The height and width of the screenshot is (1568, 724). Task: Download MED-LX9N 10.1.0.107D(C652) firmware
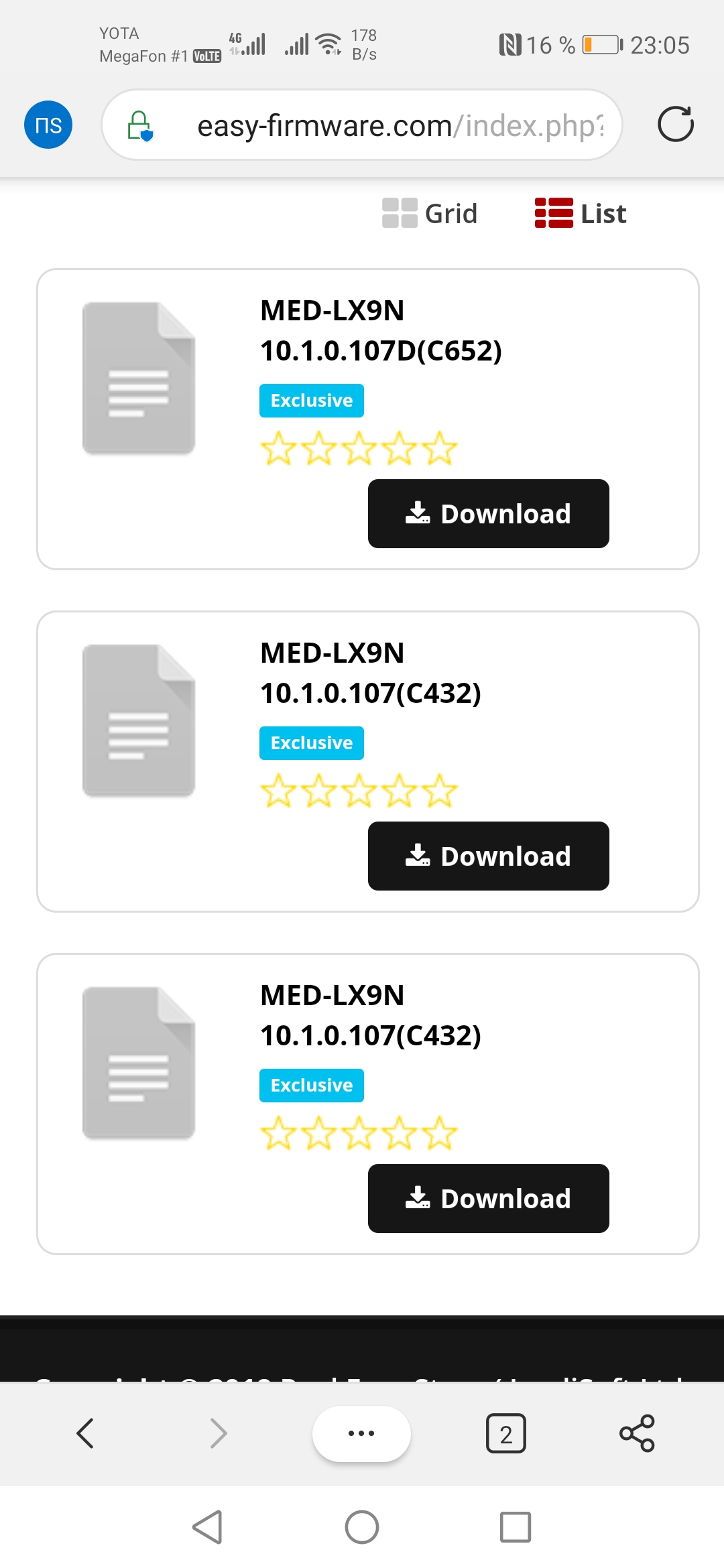click(x=488, y=514)
